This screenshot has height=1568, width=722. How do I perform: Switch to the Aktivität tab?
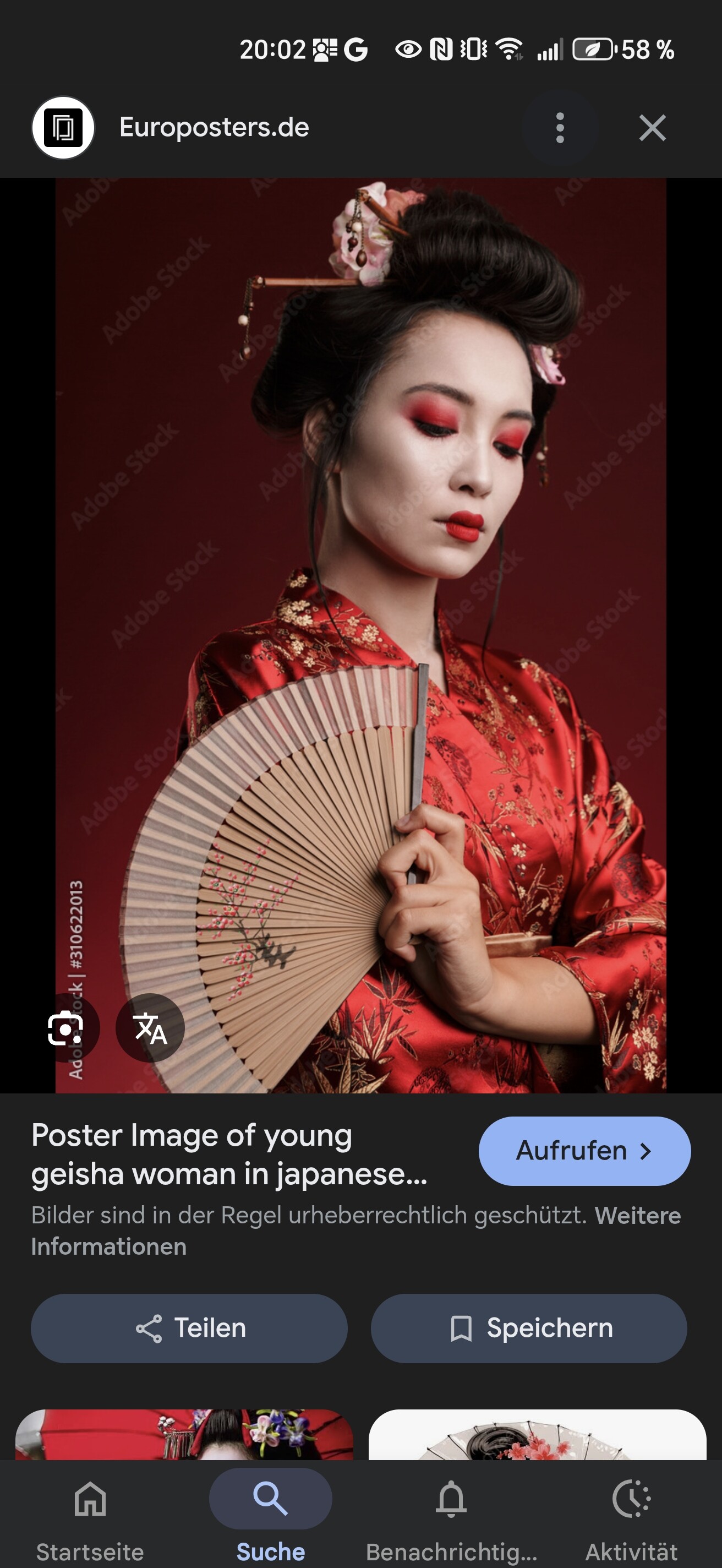(x=631, y=1516)
